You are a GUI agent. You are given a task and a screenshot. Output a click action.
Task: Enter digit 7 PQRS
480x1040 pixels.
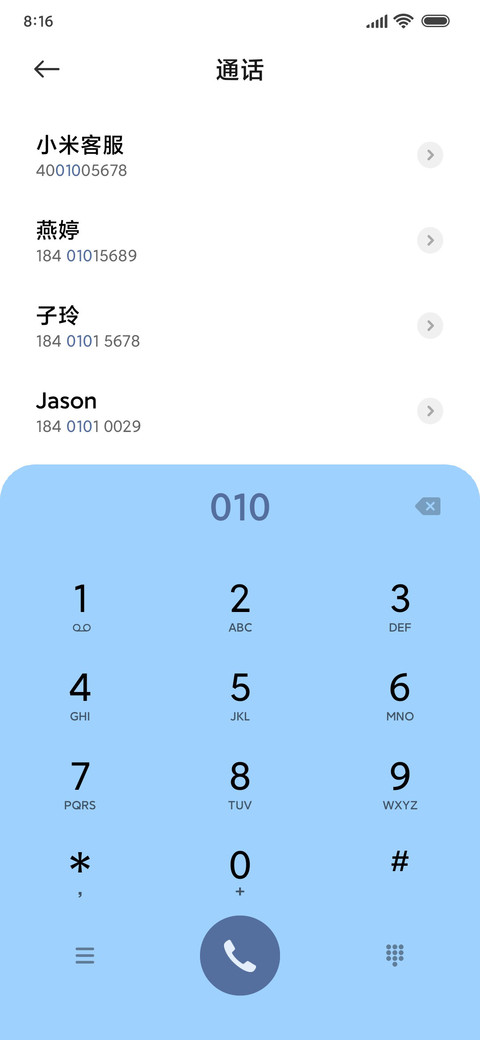pos(80,785)
